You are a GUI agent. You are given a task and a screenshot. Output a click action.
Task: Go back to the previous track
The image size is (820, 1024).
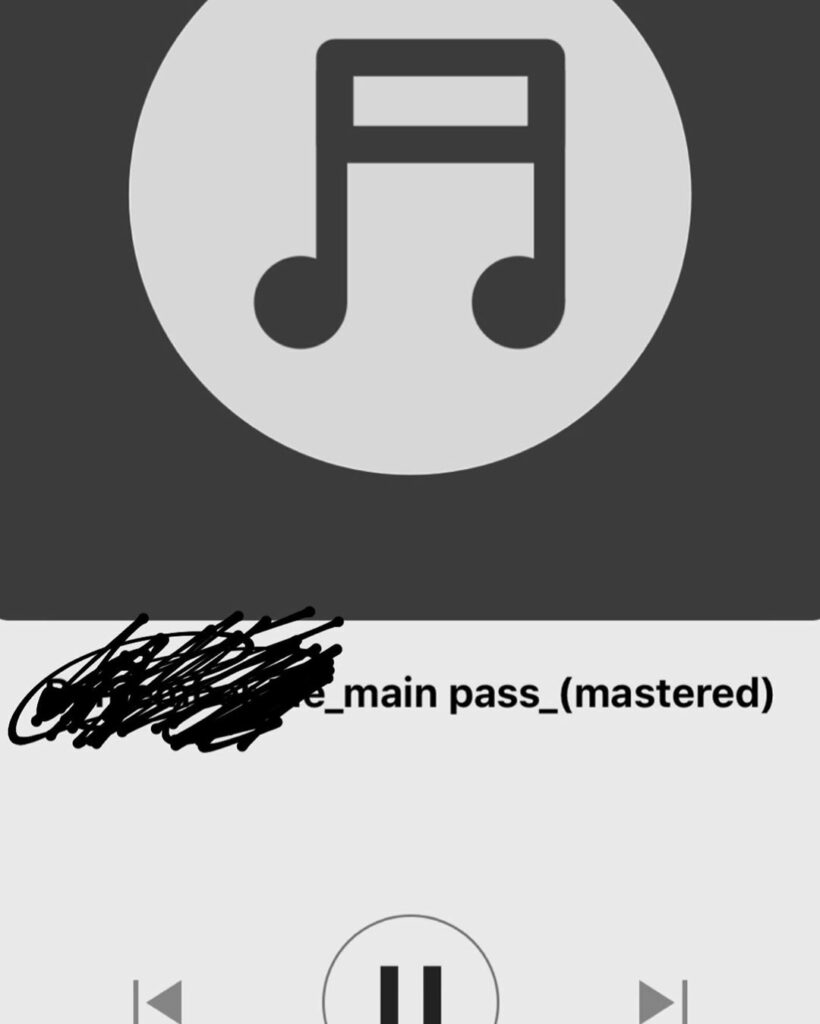[158, 1000]
